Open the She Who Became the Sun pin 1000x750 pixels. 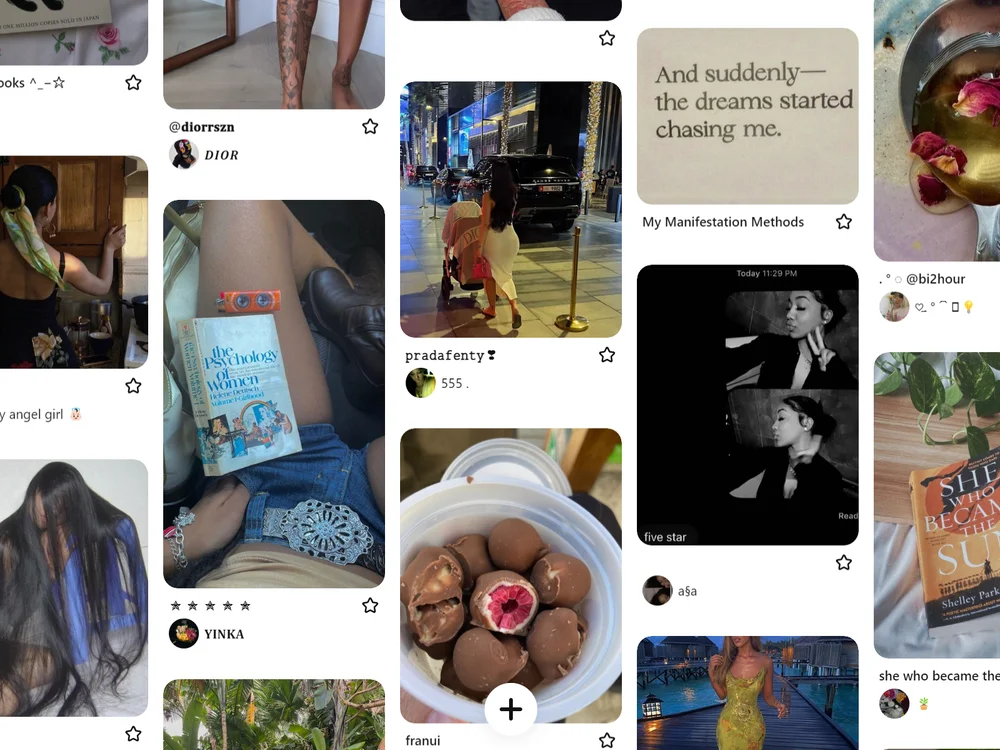[937, 505]
